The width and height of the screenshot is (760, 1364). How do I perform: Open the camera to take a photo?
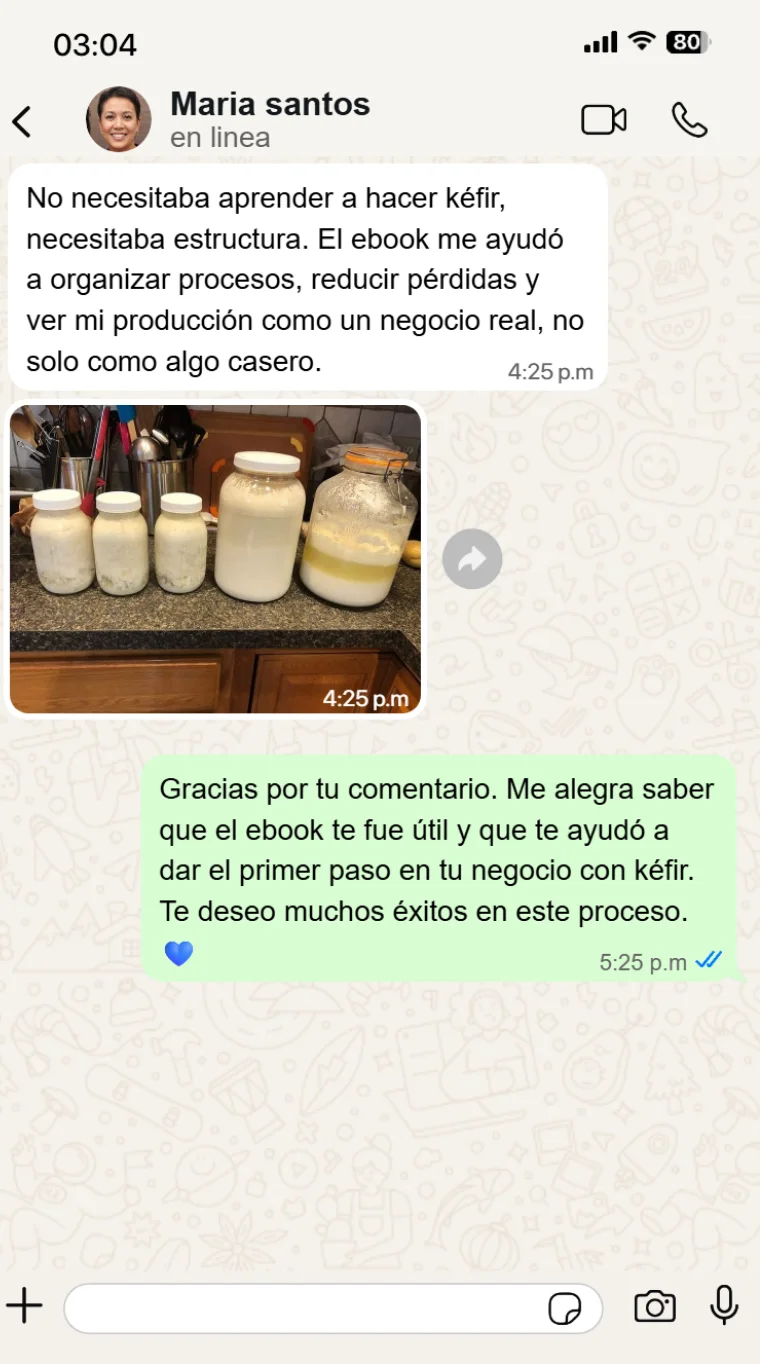pos(655,1307)
